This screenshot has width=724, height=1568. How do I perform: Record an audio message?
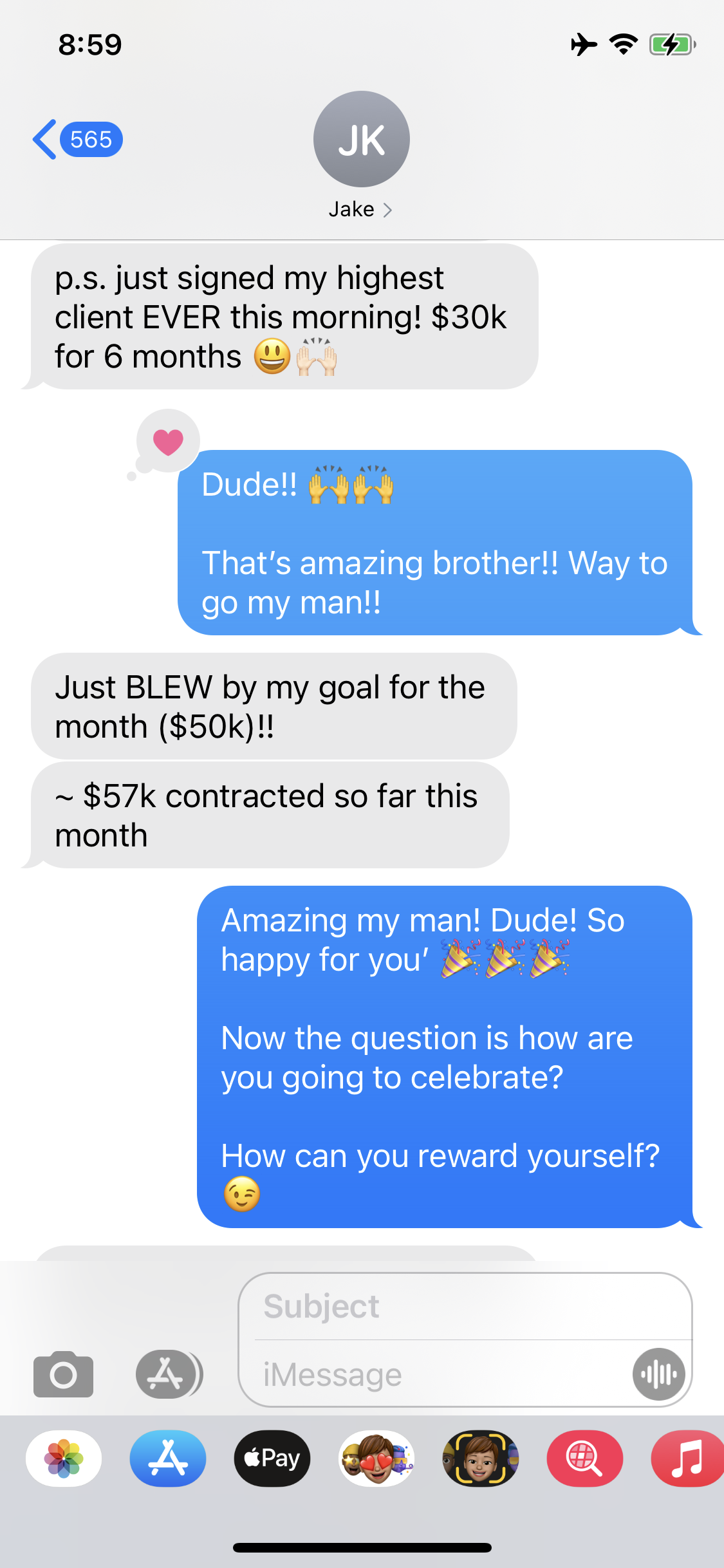(659, 1374)
